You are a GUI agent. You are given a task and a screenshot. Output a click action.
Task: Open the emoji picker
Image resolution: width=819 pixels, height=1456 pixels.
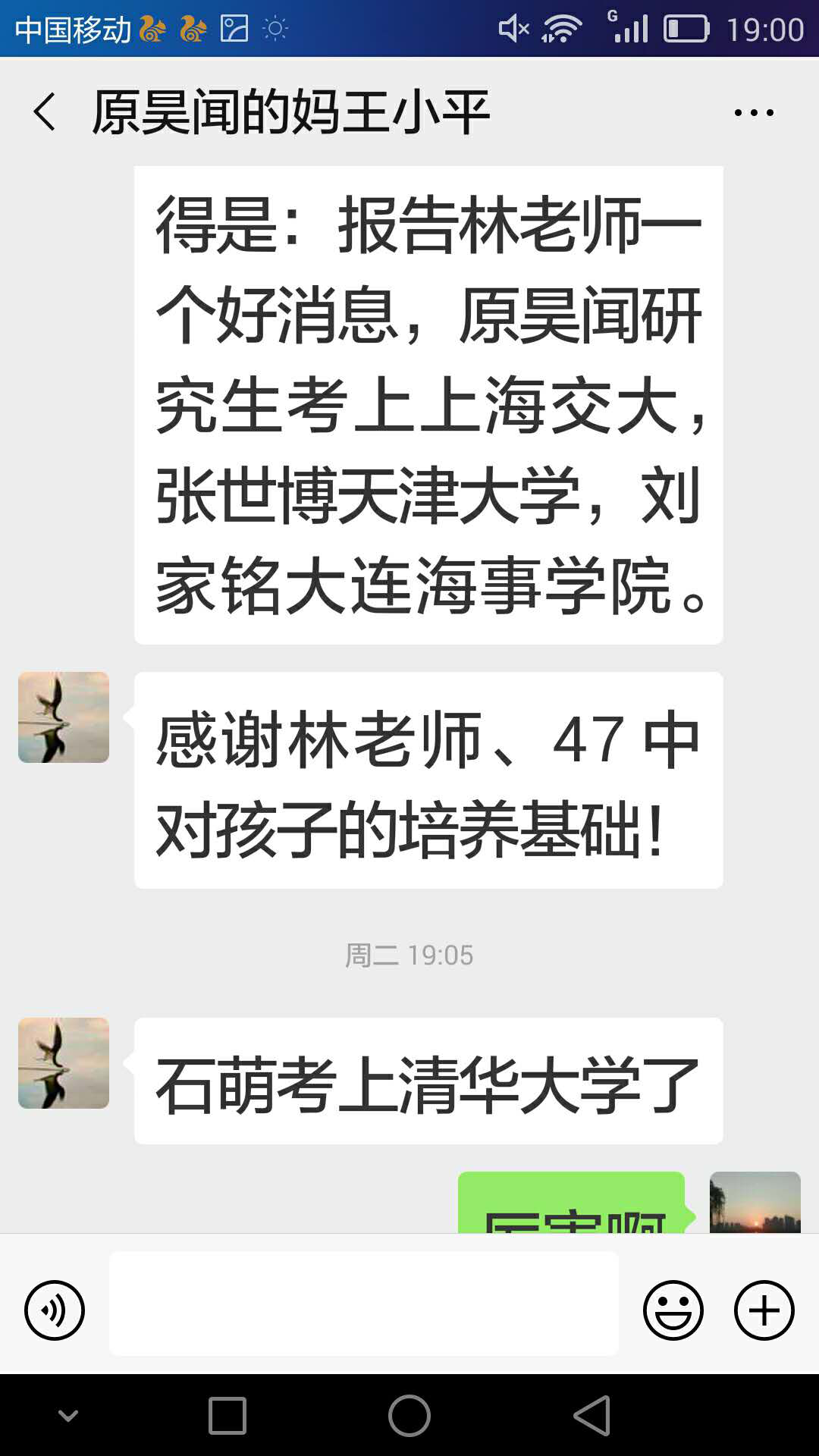673,1310
